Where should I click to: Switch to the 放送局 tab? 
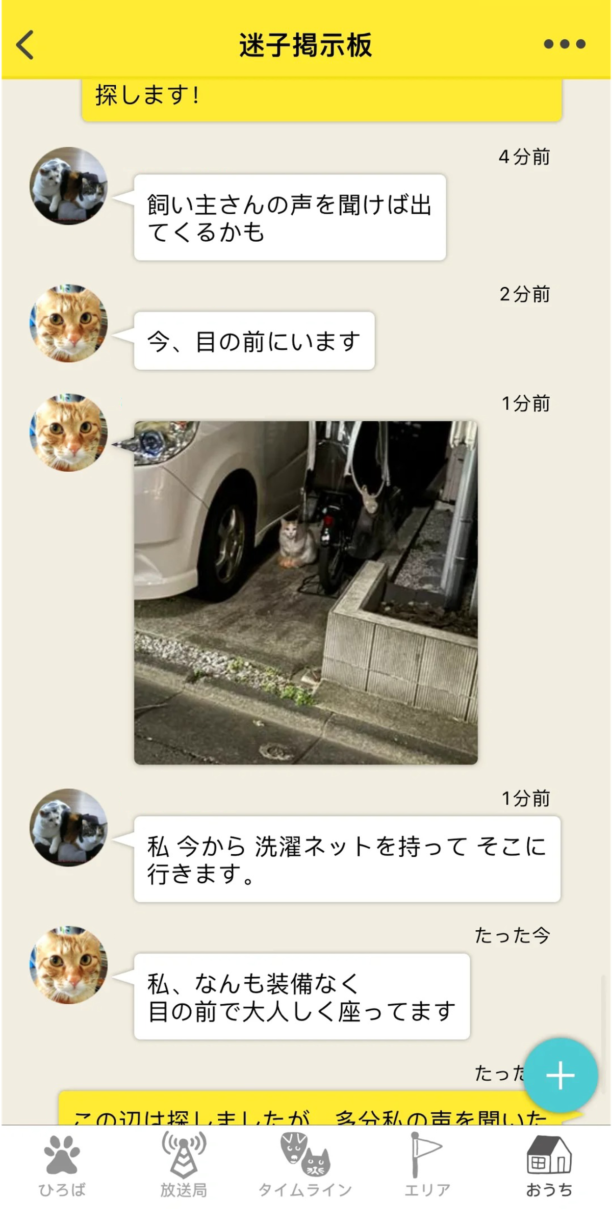[184, 1165]
